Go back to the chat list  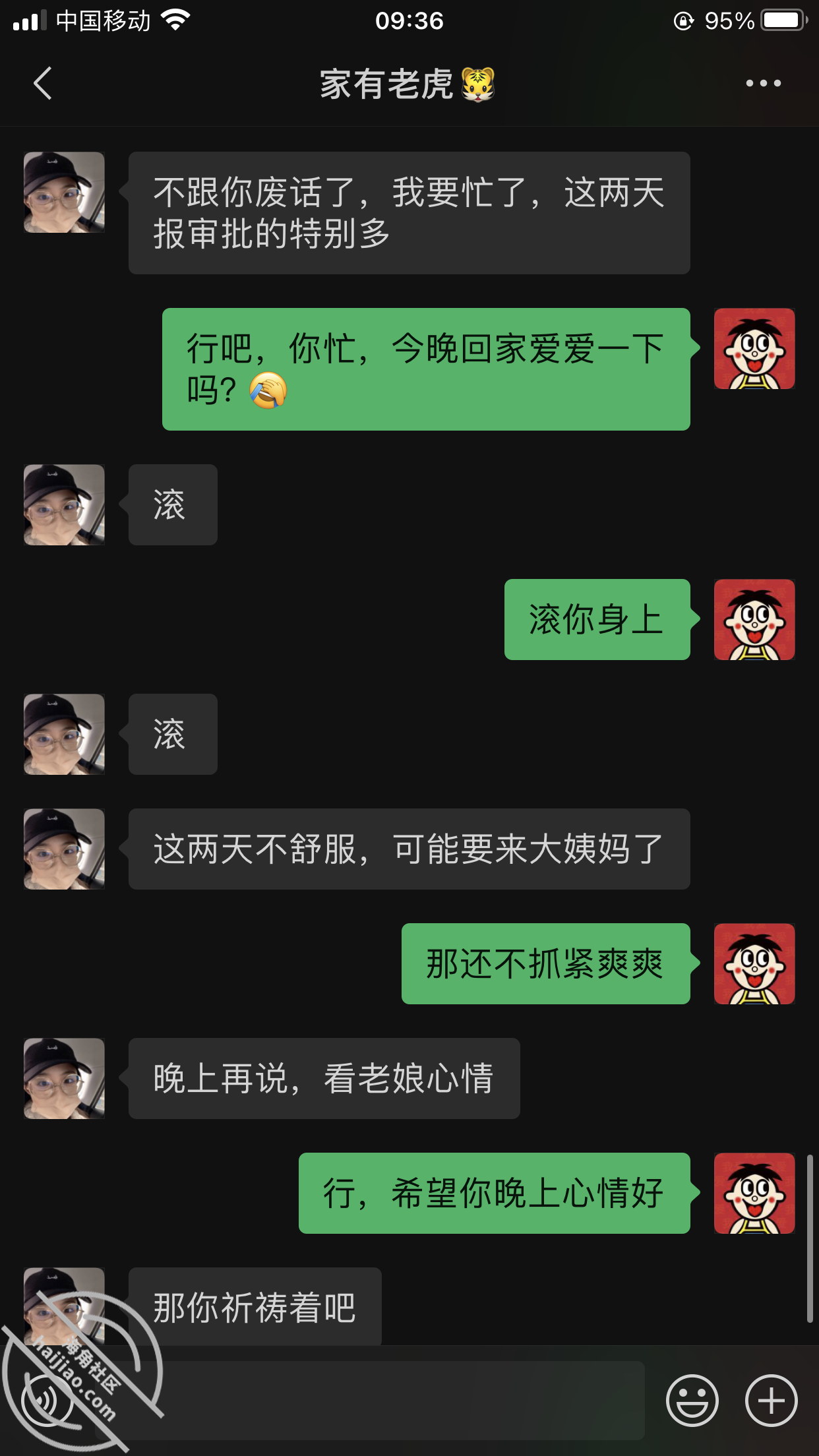(43, 84)
